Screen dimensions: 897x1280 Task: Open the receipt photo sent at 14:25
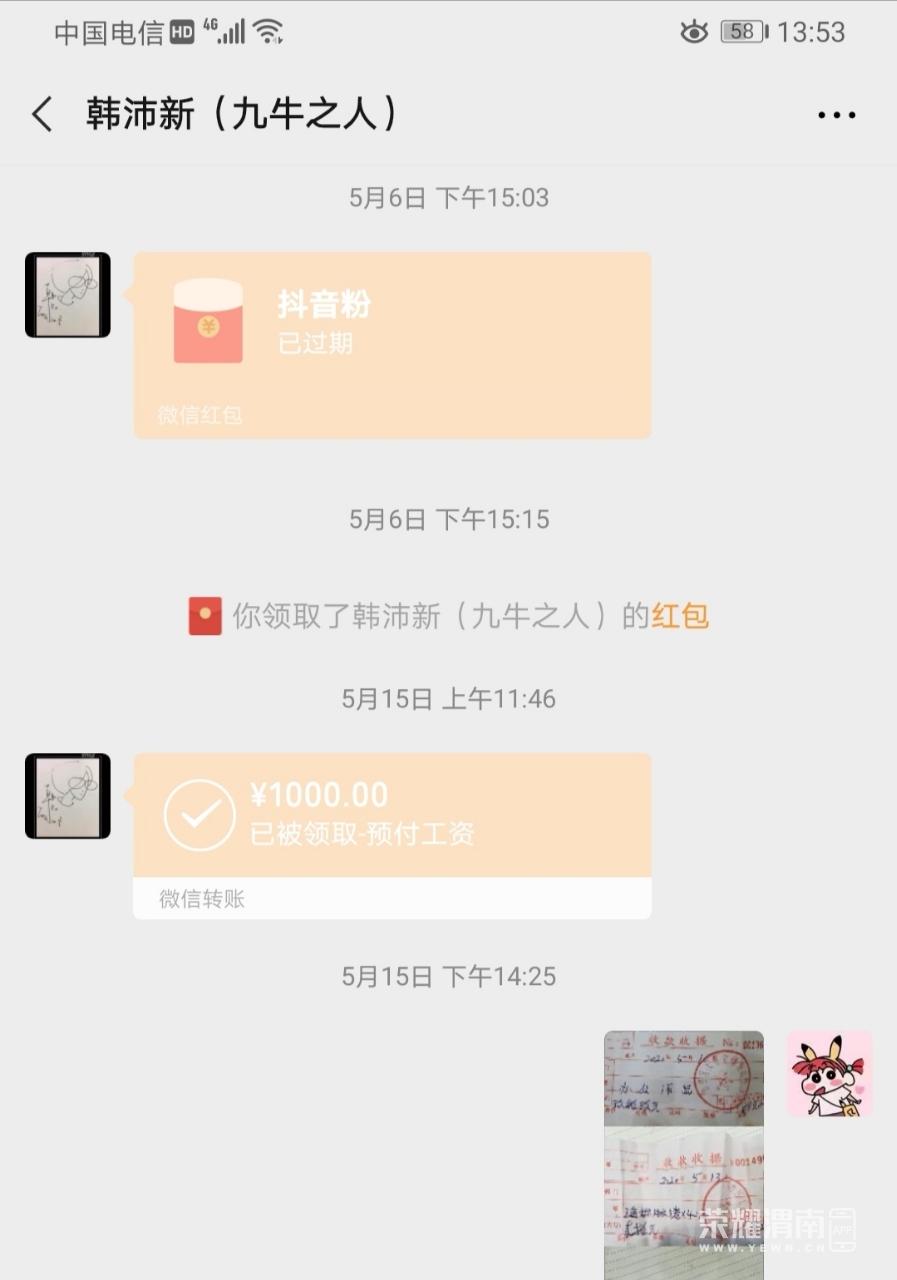click(683, 1155)
